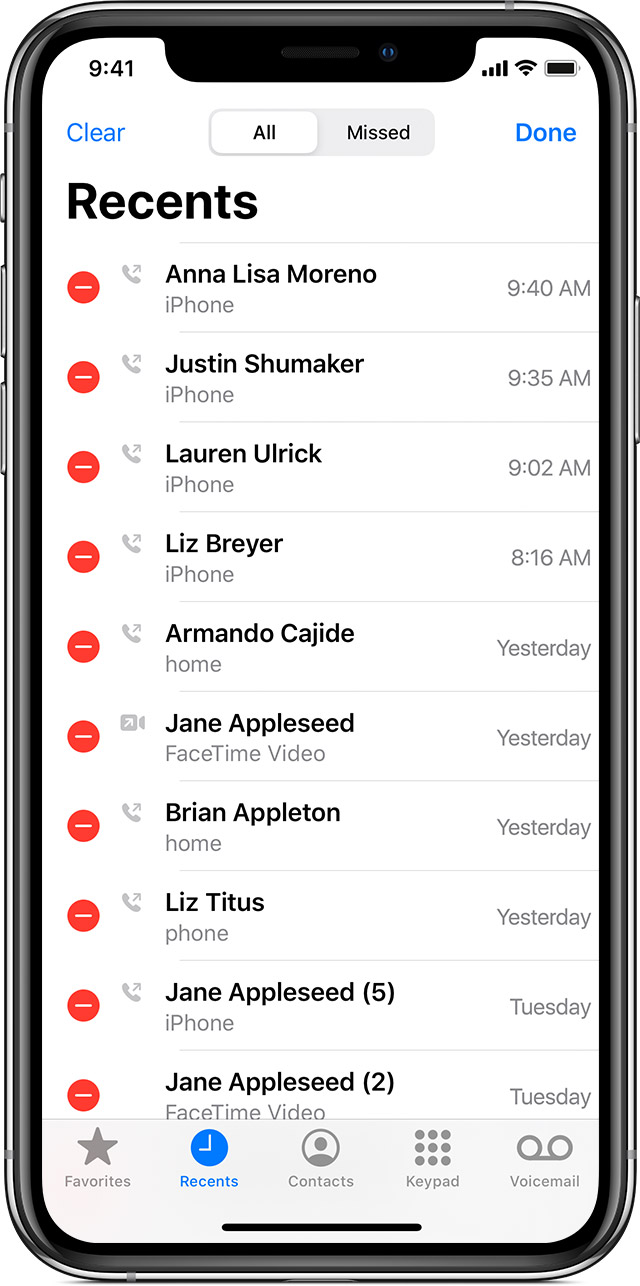
Task: Switch to the Keypad tab
Action: coord(433,1159)
